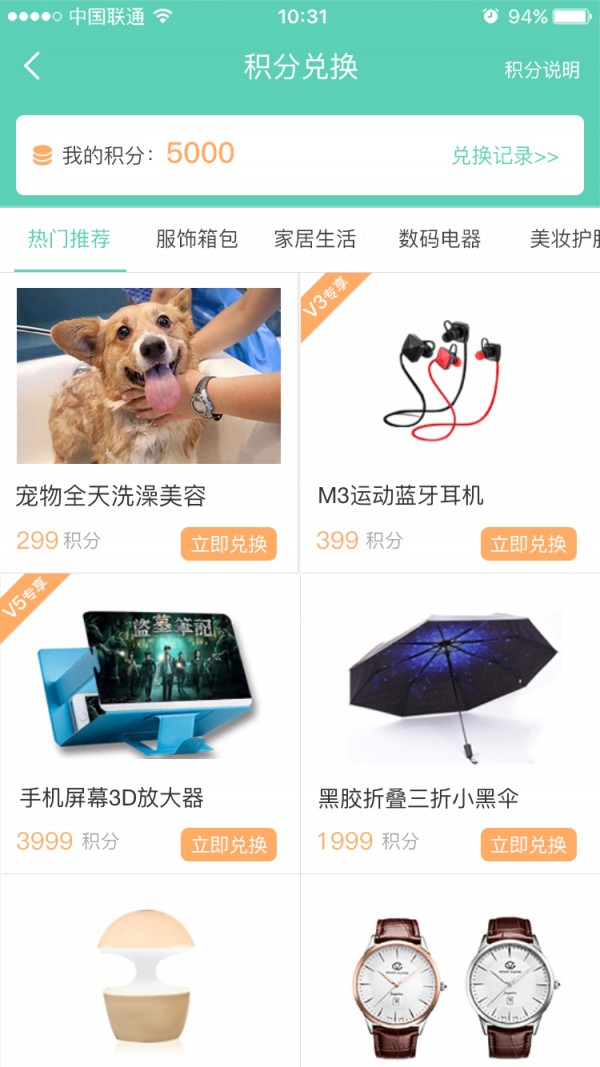
Task: Redeem 宠物全天洗澡美容 with 立即兑换
Action: 229,544
